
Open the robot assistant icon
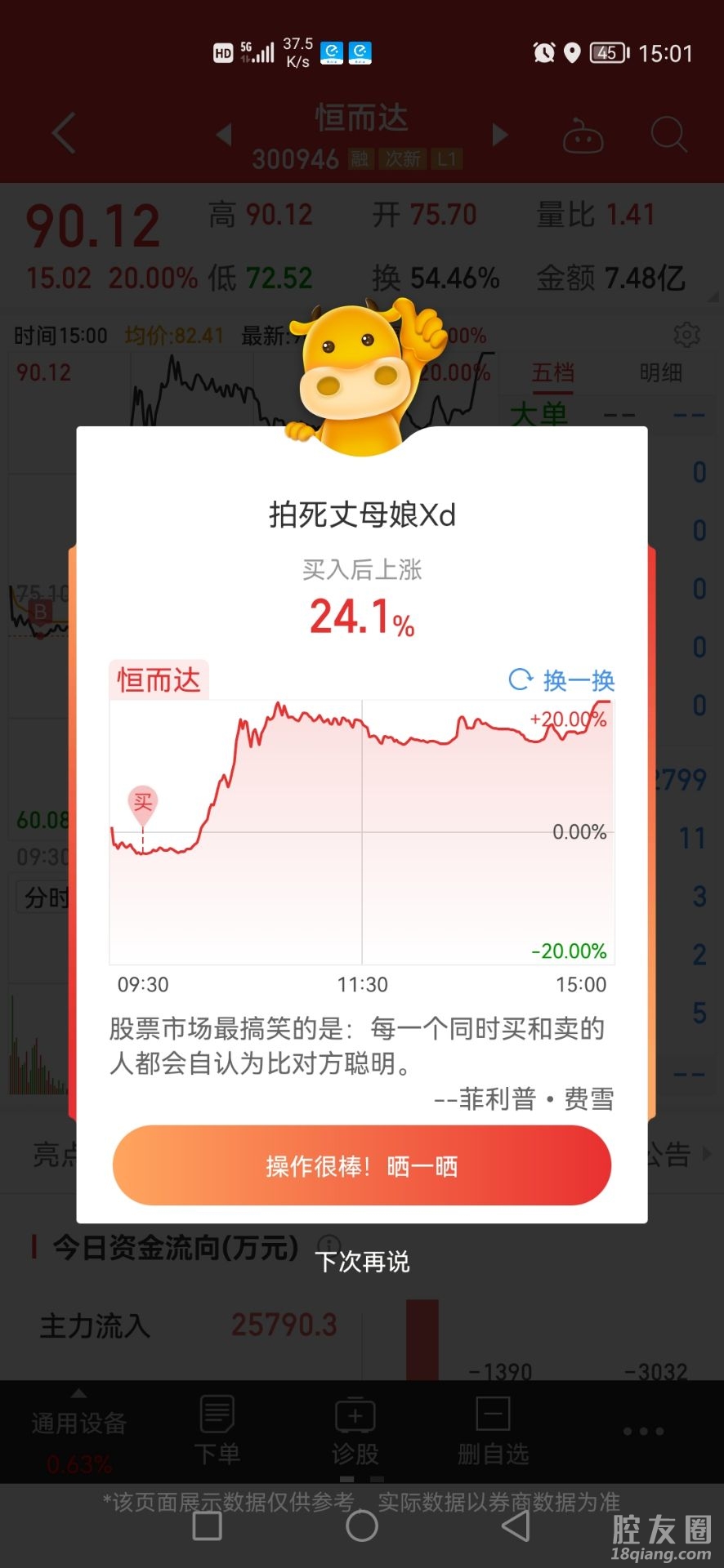click(x=583, y=136)
